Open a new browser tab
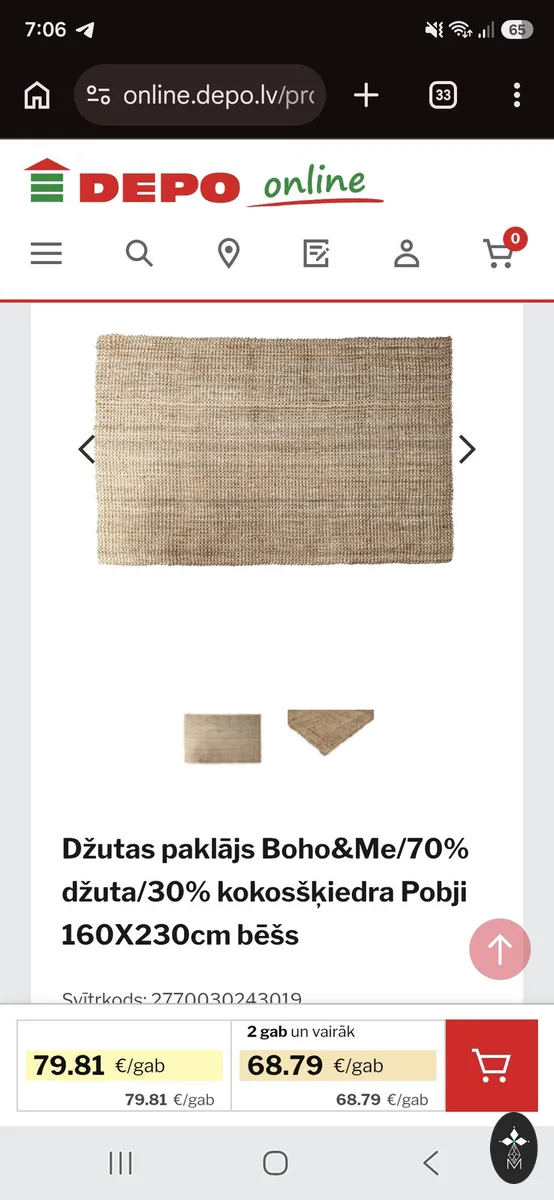The width and height of the screenshot is (554, 1200). (367, 95)
